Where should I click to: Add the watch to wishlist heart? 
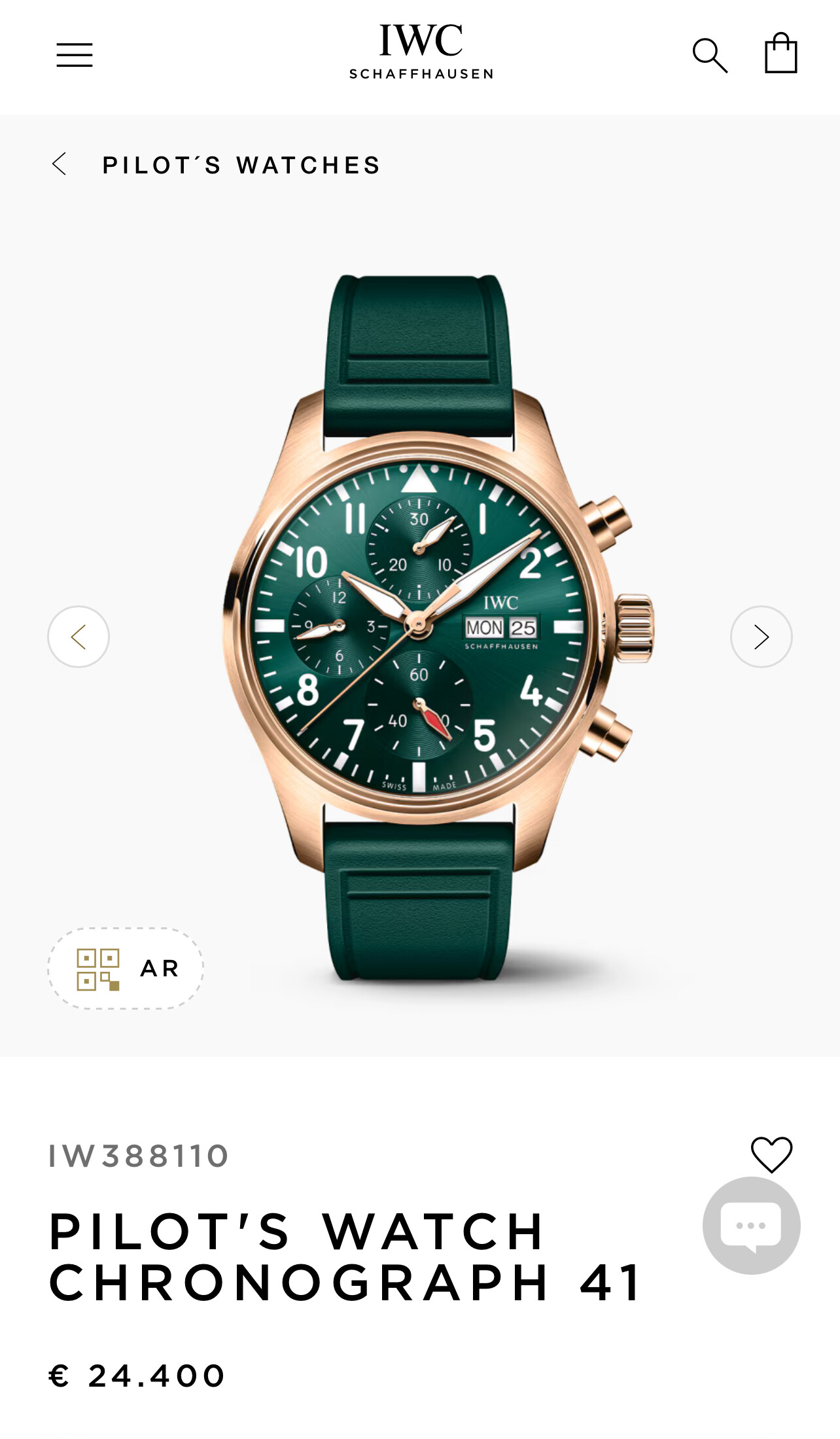coord(772,1155)
